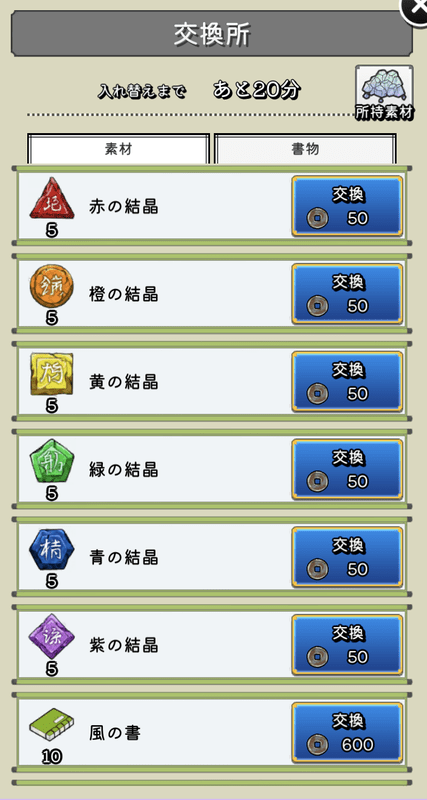Exchange 50 coins for 黄の結晶
Screen dimensions: 427x800
click(347, 382)
